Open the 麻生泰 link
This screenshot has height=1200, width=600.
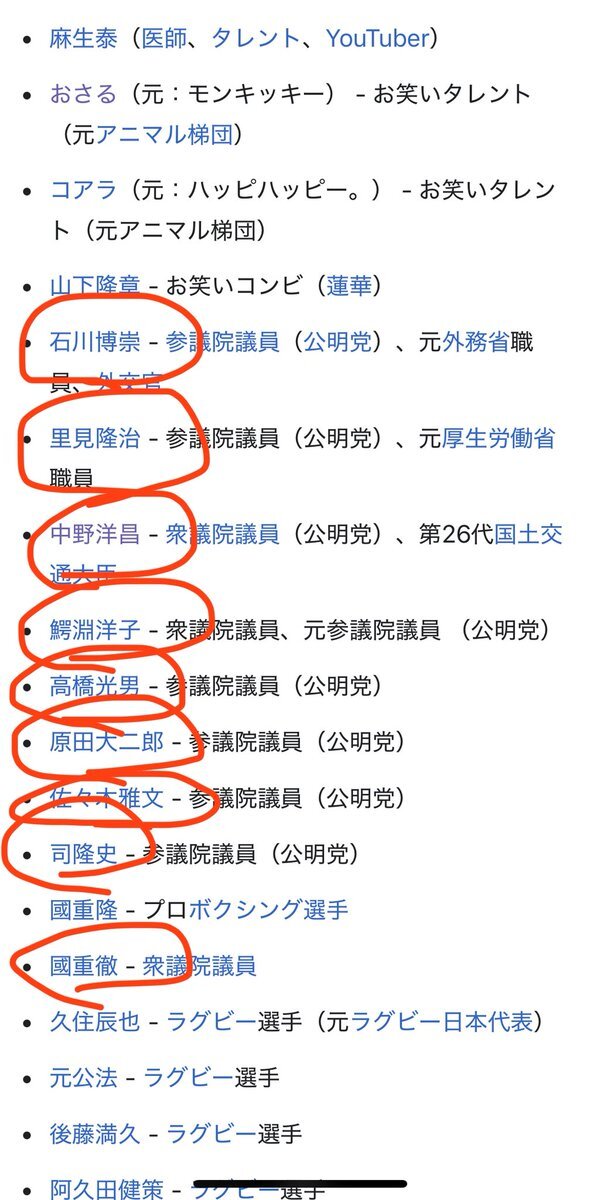(83, 39)
